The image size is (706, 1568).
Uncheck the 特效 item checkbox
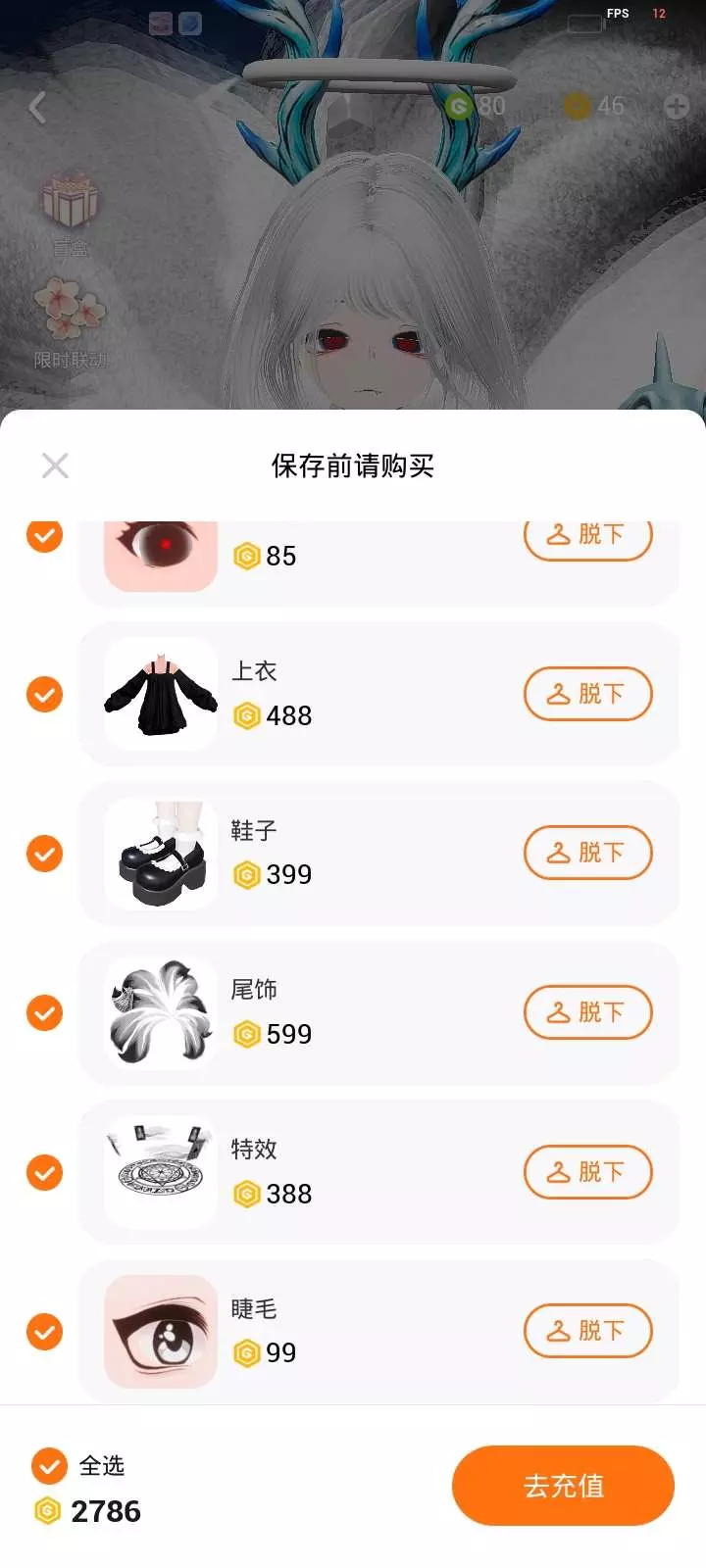pyautogui.click(x=44, y=1172)
